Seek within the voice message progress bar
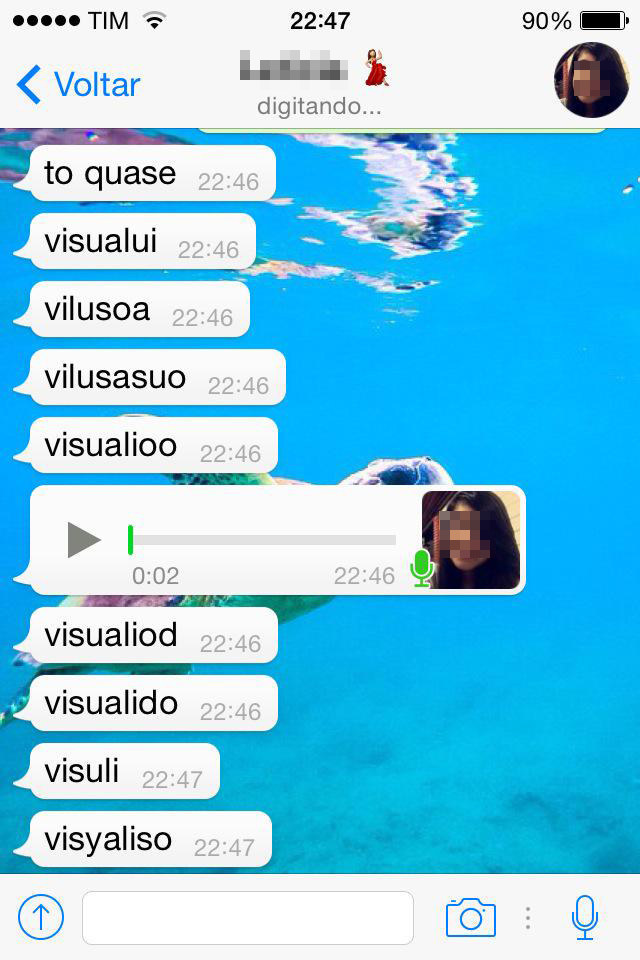The width and height of the screenshot is (640, 960). (x=263, y=540)
